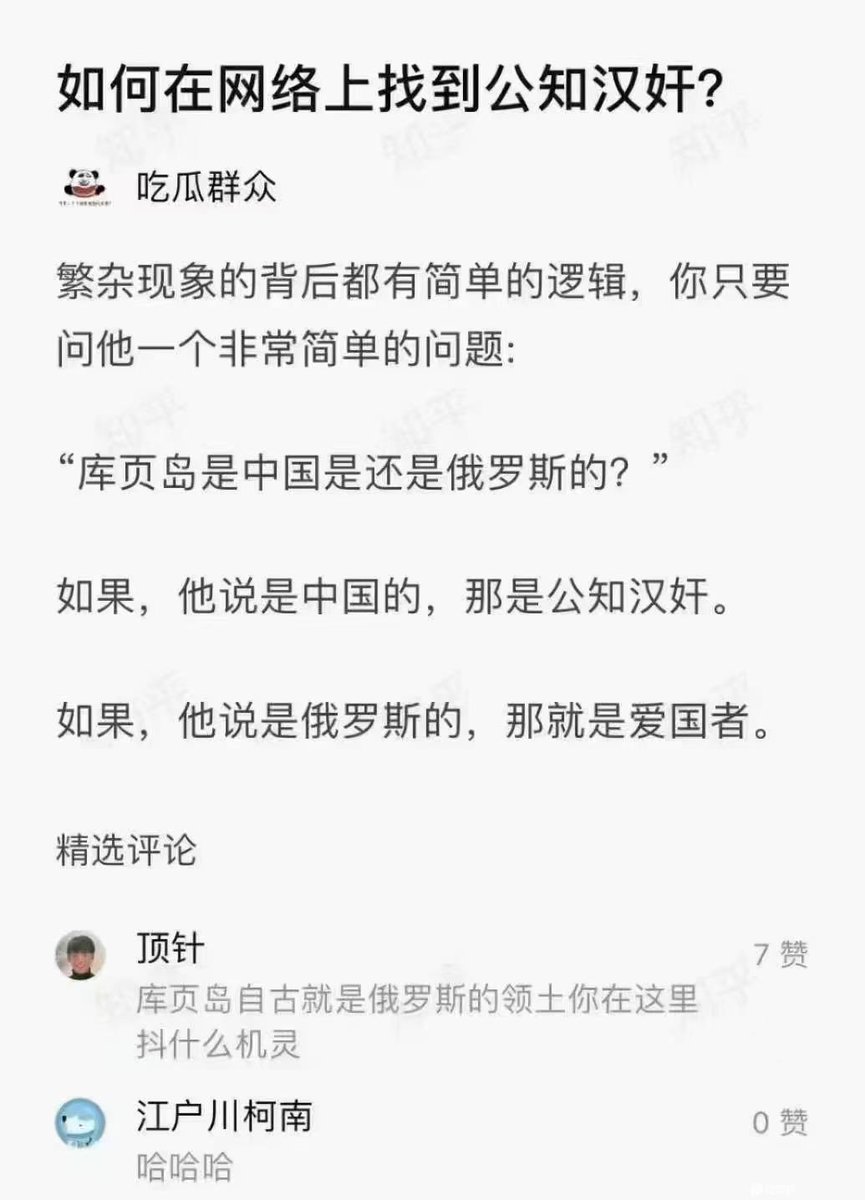The image size is (865, 1200).
Task: Like 江户川柯南's comment
Action: [x=780, y=1122]
